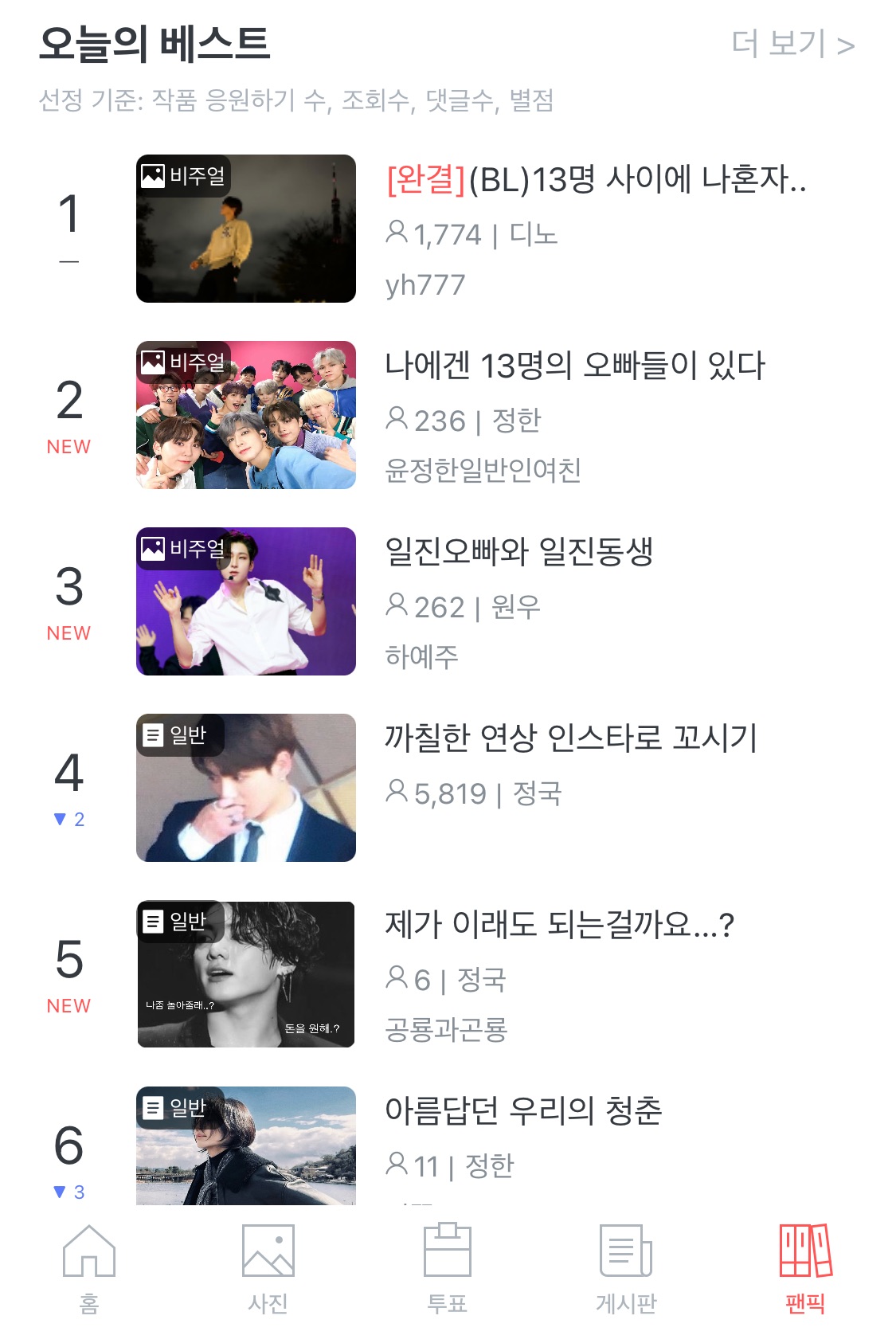Open 나에겐 13명의 오빠들이 있다 story

(x=574, y=366)
